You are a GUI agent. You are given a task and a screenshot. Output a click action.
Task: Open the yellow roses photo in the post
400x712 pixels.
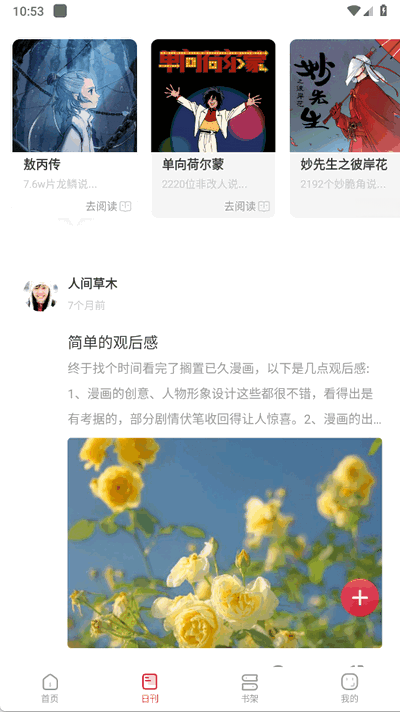coord(225,543)
